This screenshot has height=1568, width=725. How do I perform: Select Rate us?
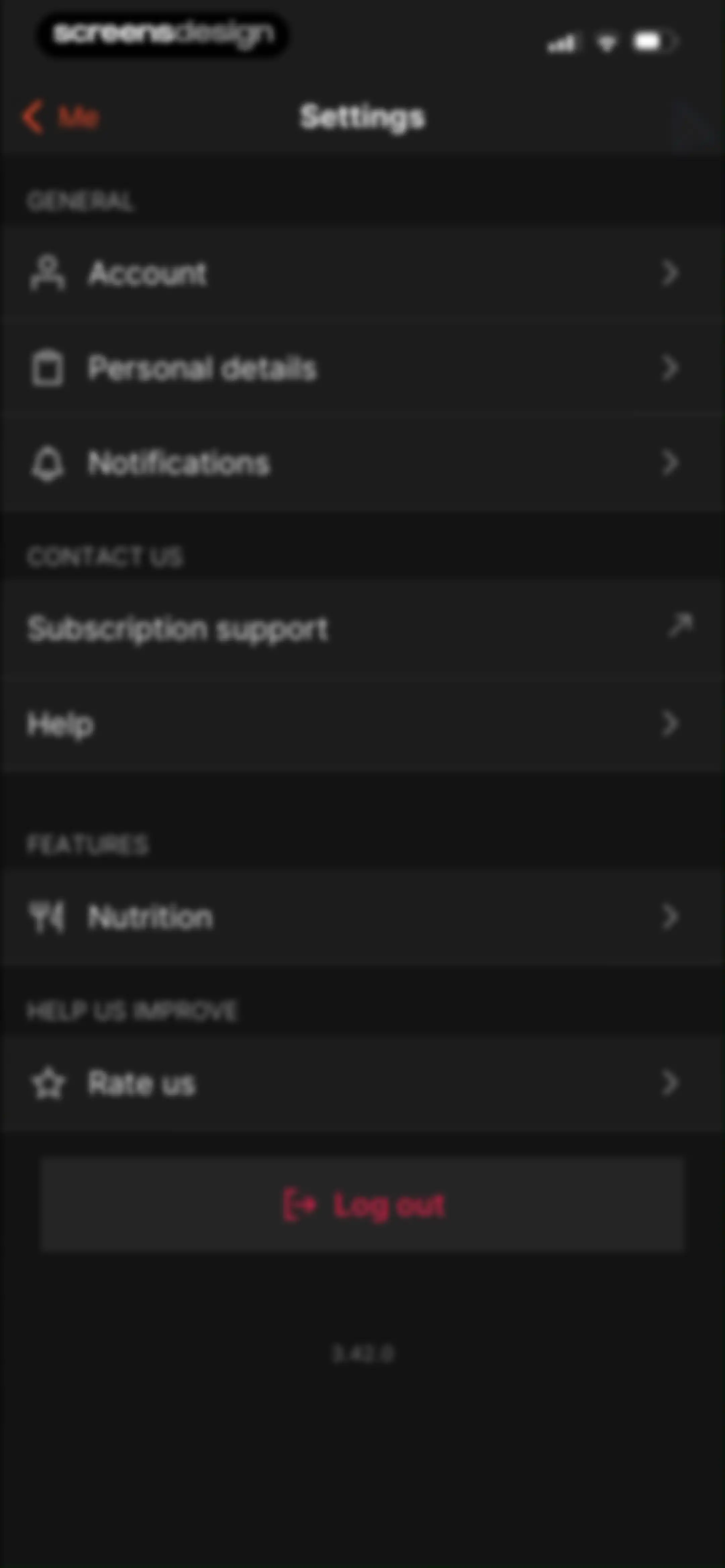coord(362,1083)
